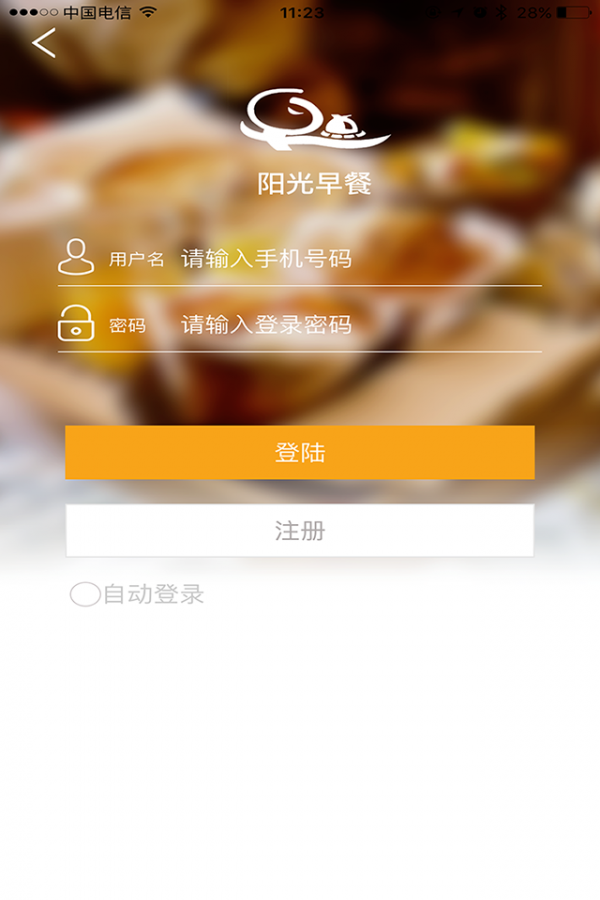This screenshot has height=900, width=600.
Task: Tap the orange 登陆 button
Action: coord(300,452)
